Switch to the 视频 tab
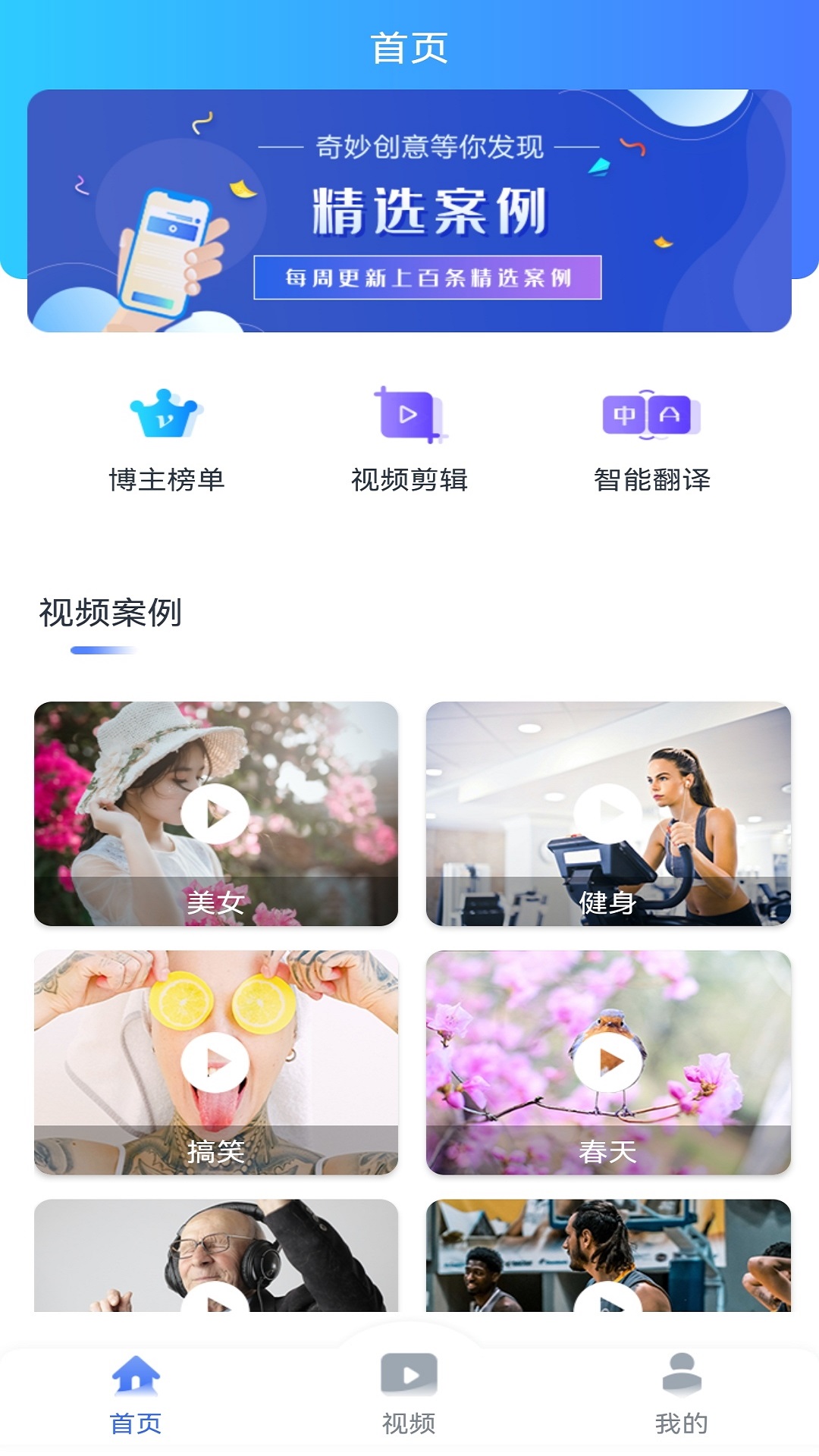Screen dimensions: 819x1456 [409, 1395]
